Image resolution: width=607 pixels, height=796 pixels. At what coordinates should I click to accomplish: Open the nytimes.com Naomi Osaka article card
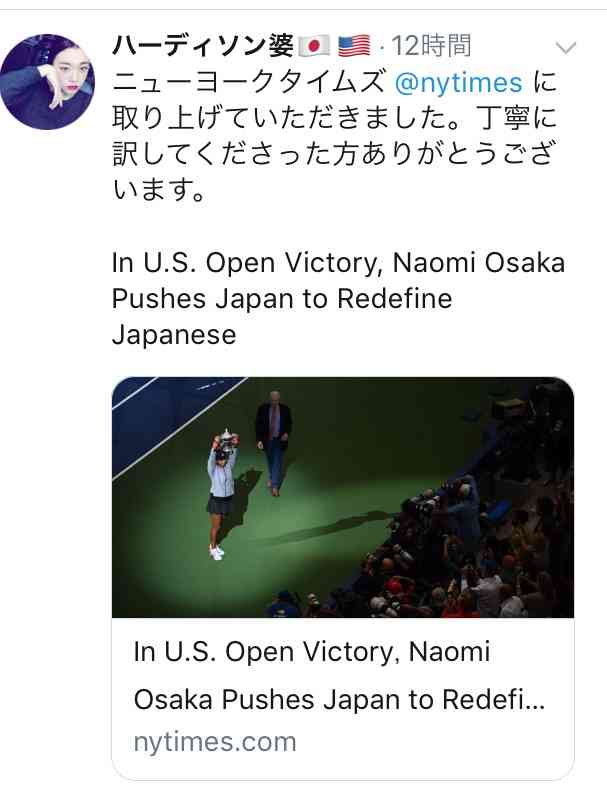pos(343,575)
